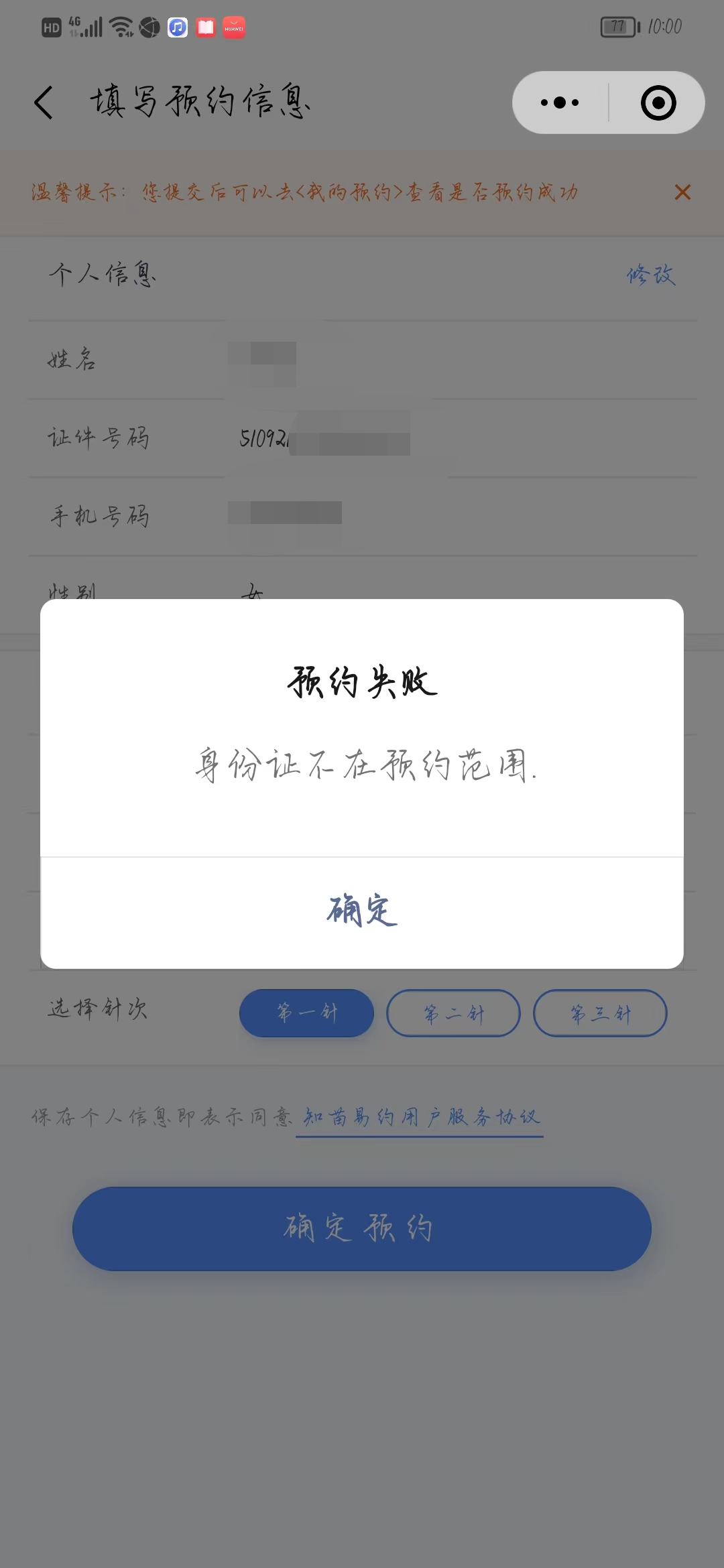
Task: Close the mini program via the circle icon
Action: pos(658,103)
